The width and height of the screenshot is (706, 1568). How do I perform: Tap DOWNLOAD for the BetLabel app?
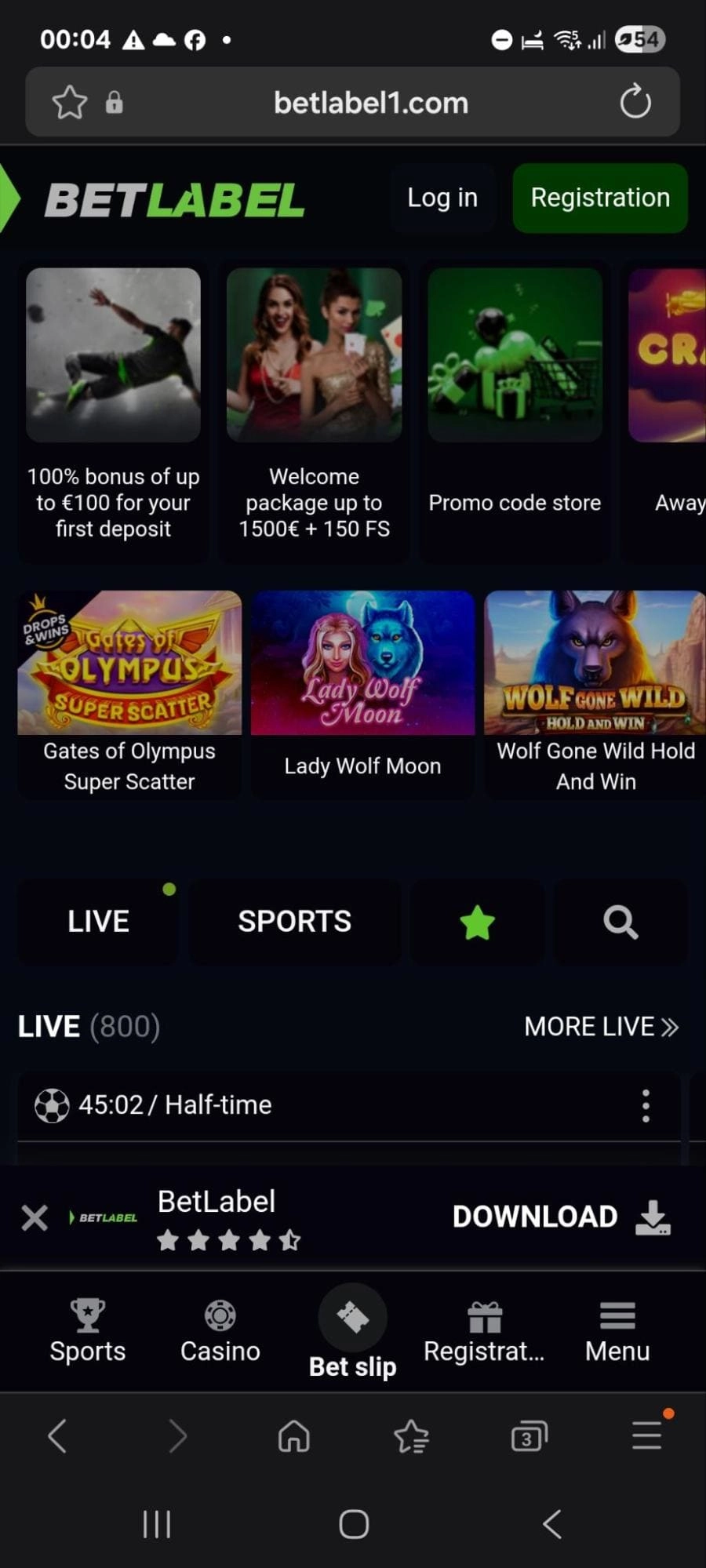click(x=561, y=1217)
